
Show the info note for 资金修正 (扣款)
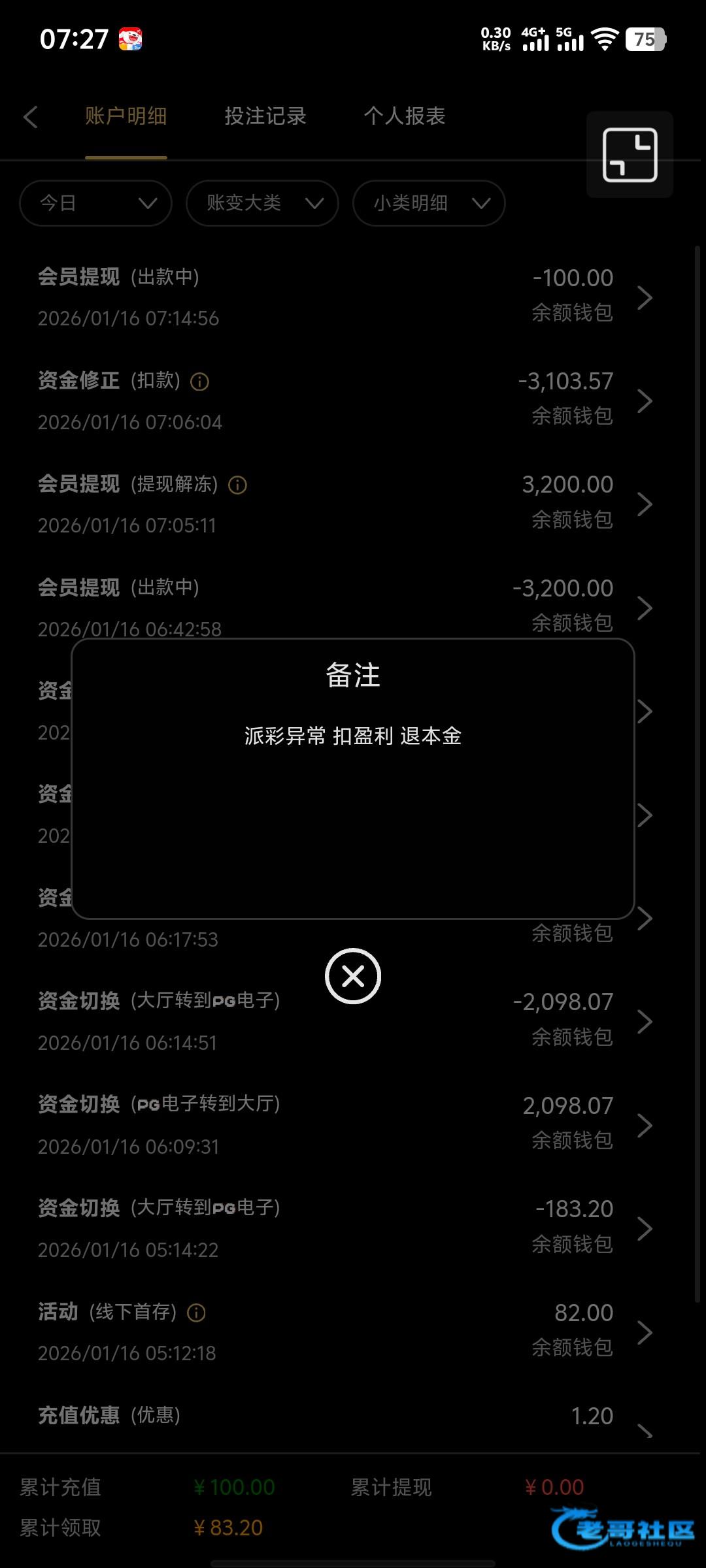coord(199,382)
